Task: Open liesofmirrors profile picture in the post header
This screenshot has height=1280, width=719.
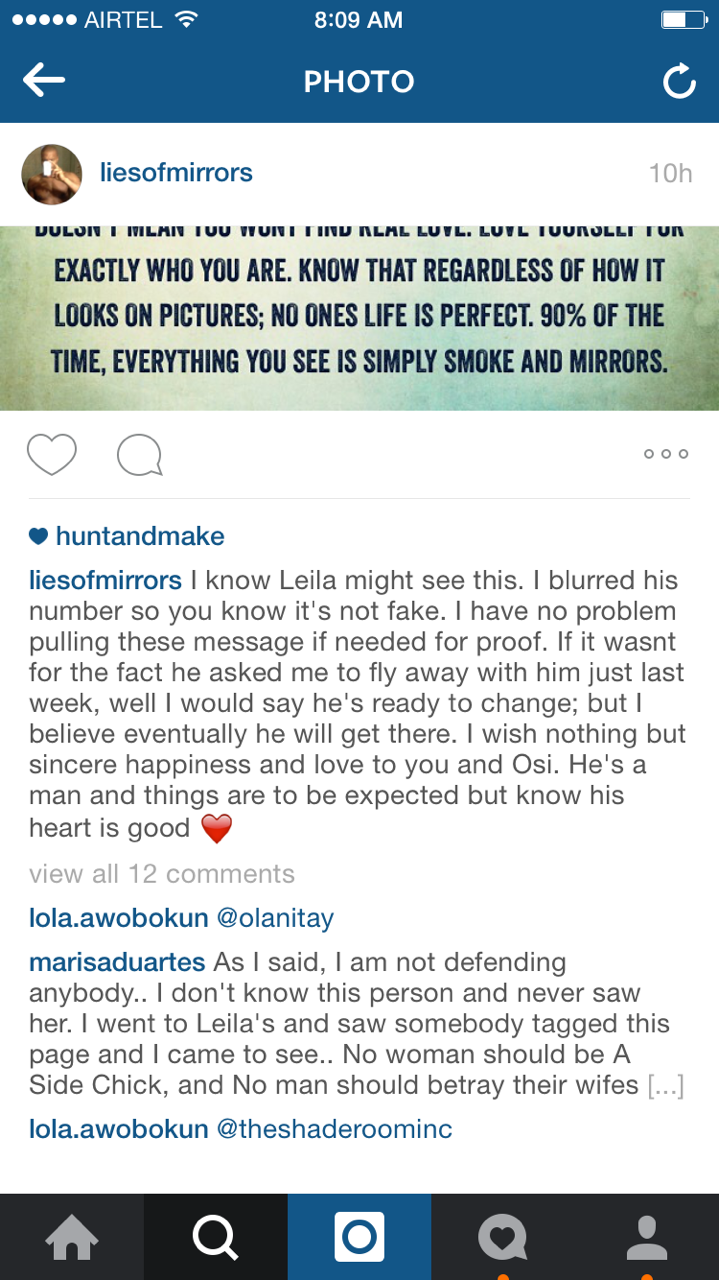Action: 51,174
